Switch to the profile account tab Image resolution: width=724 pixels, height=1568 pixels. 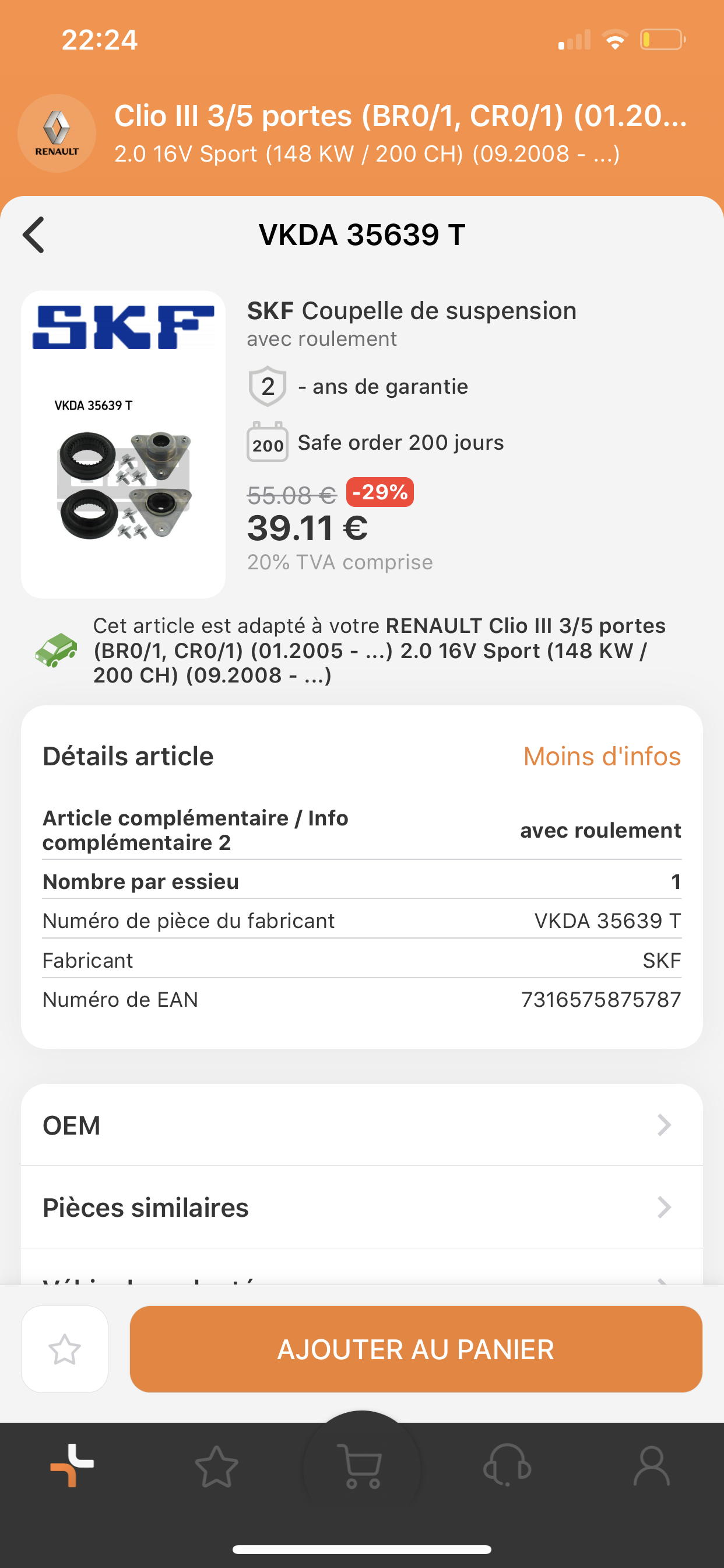(652, 1466)
